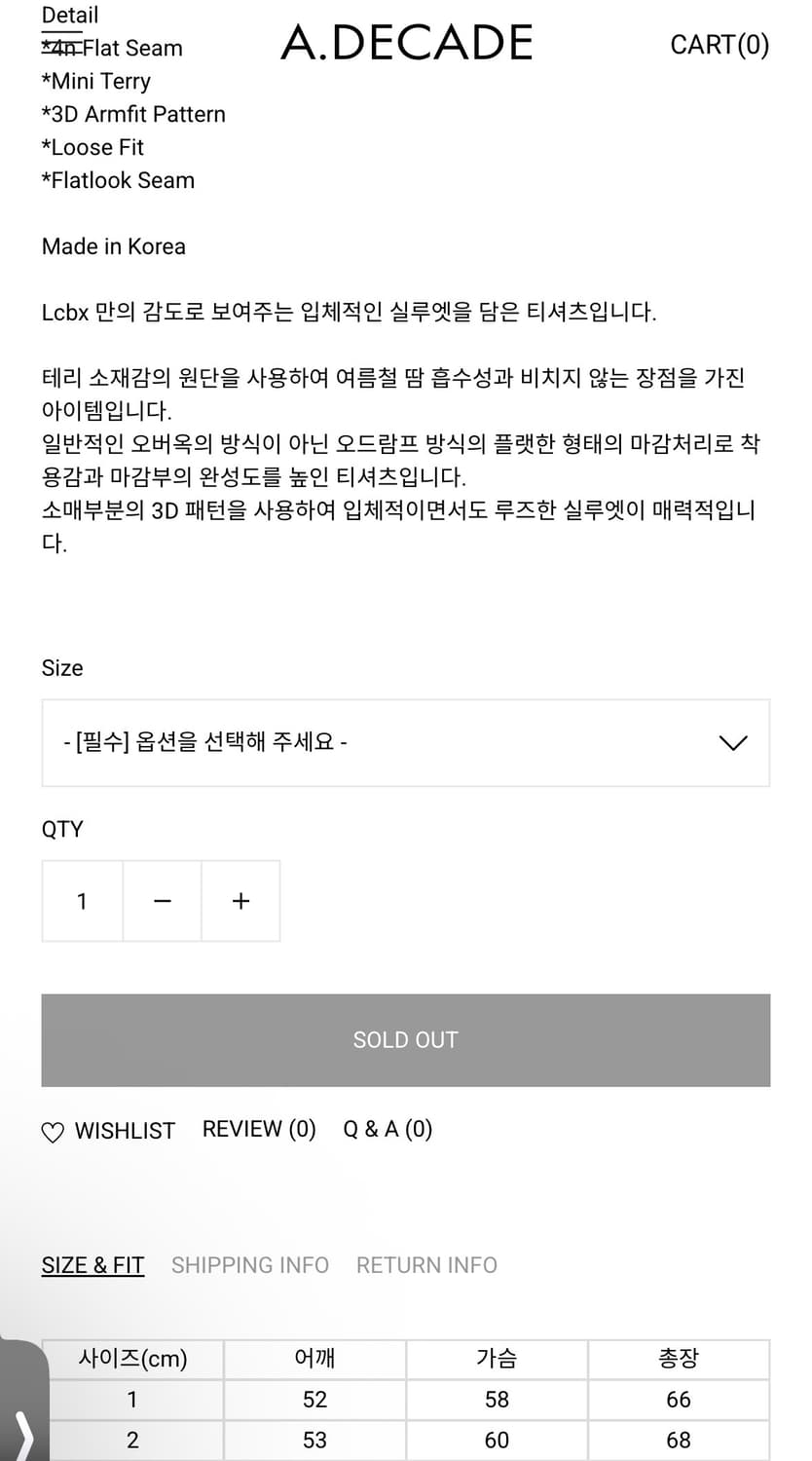Viewport: 812px width, 1461px height.
Task: Click the A.DECADE logo
Action: click(406, 43)
